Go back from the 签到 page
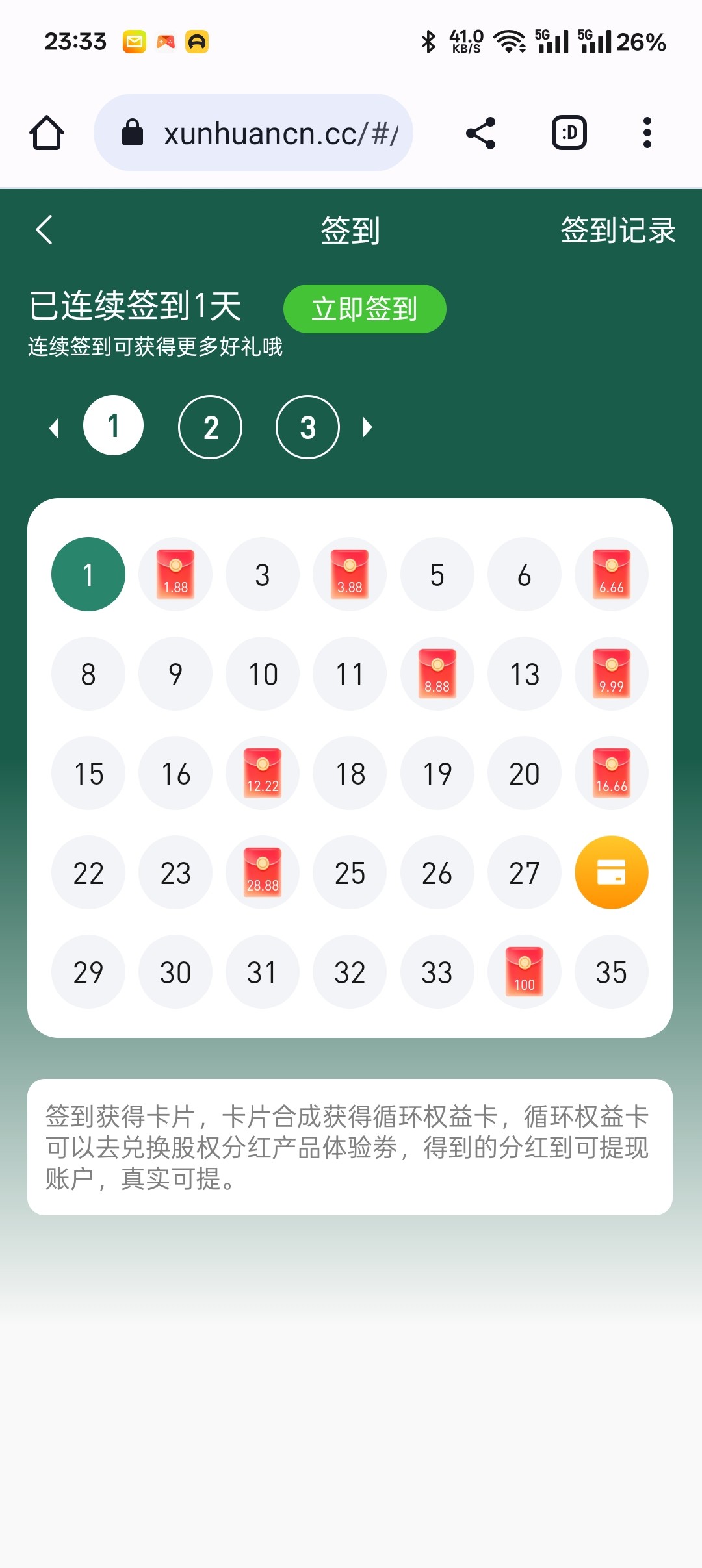The height and width of the screenshot is (1568, 702). coord(44,230)
